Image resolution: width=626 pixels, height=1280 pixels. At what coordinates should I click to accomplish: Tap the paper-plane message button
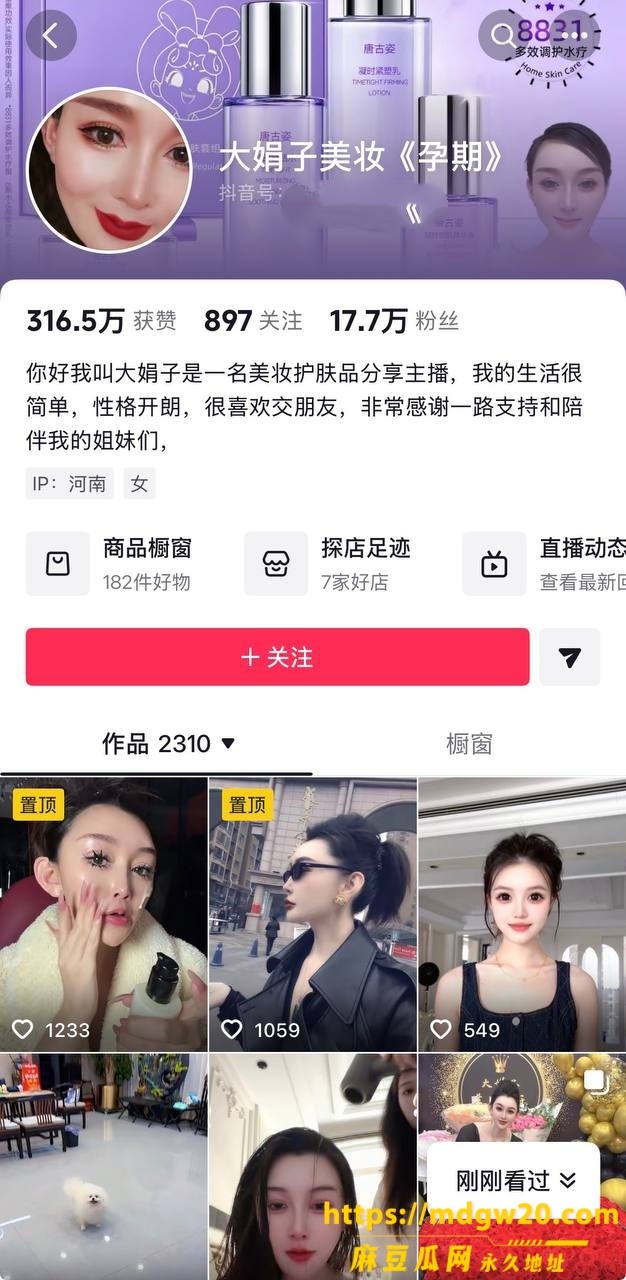click(570, 657)
